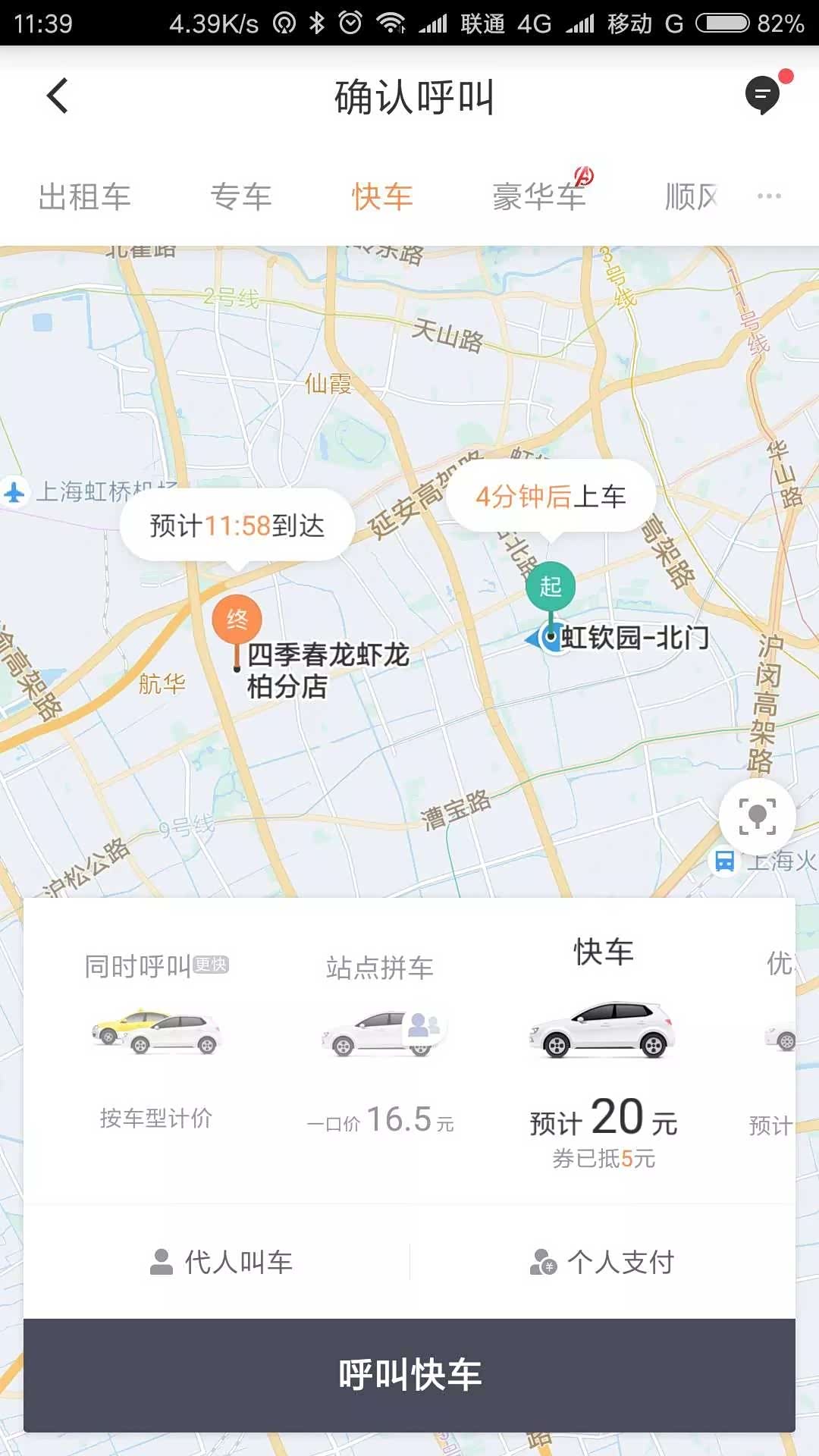Viewport: 819px width, 1456px height.
Task: Tap 代人叫车 to book for someone else
Action: 221,1262
